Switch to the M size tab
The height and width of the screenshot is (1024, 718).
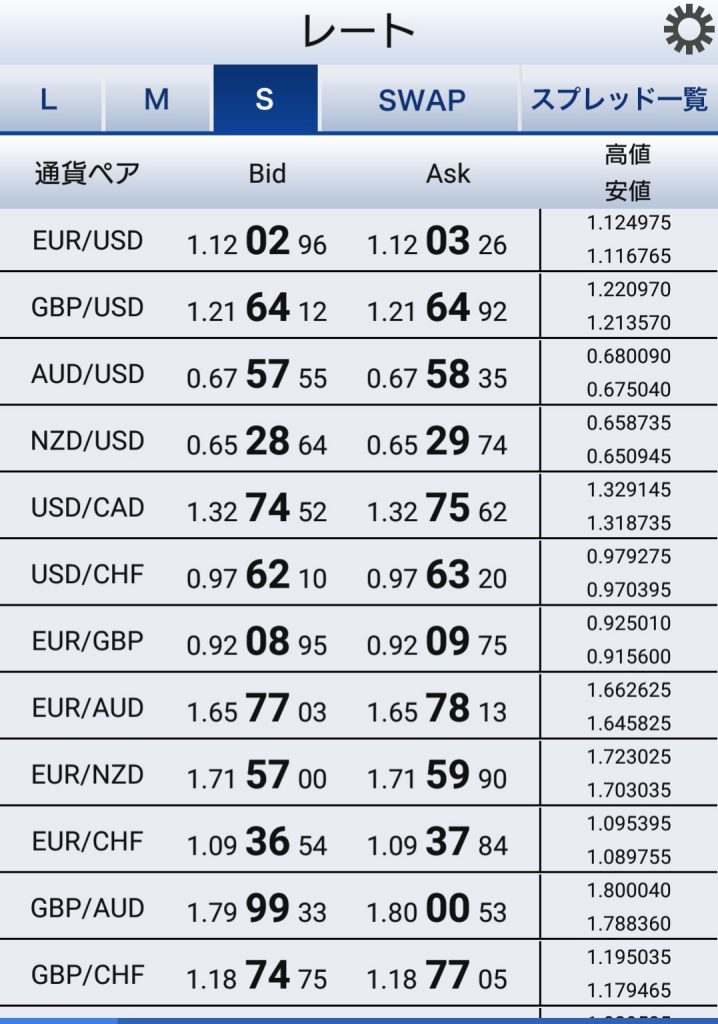pos(157,100)
